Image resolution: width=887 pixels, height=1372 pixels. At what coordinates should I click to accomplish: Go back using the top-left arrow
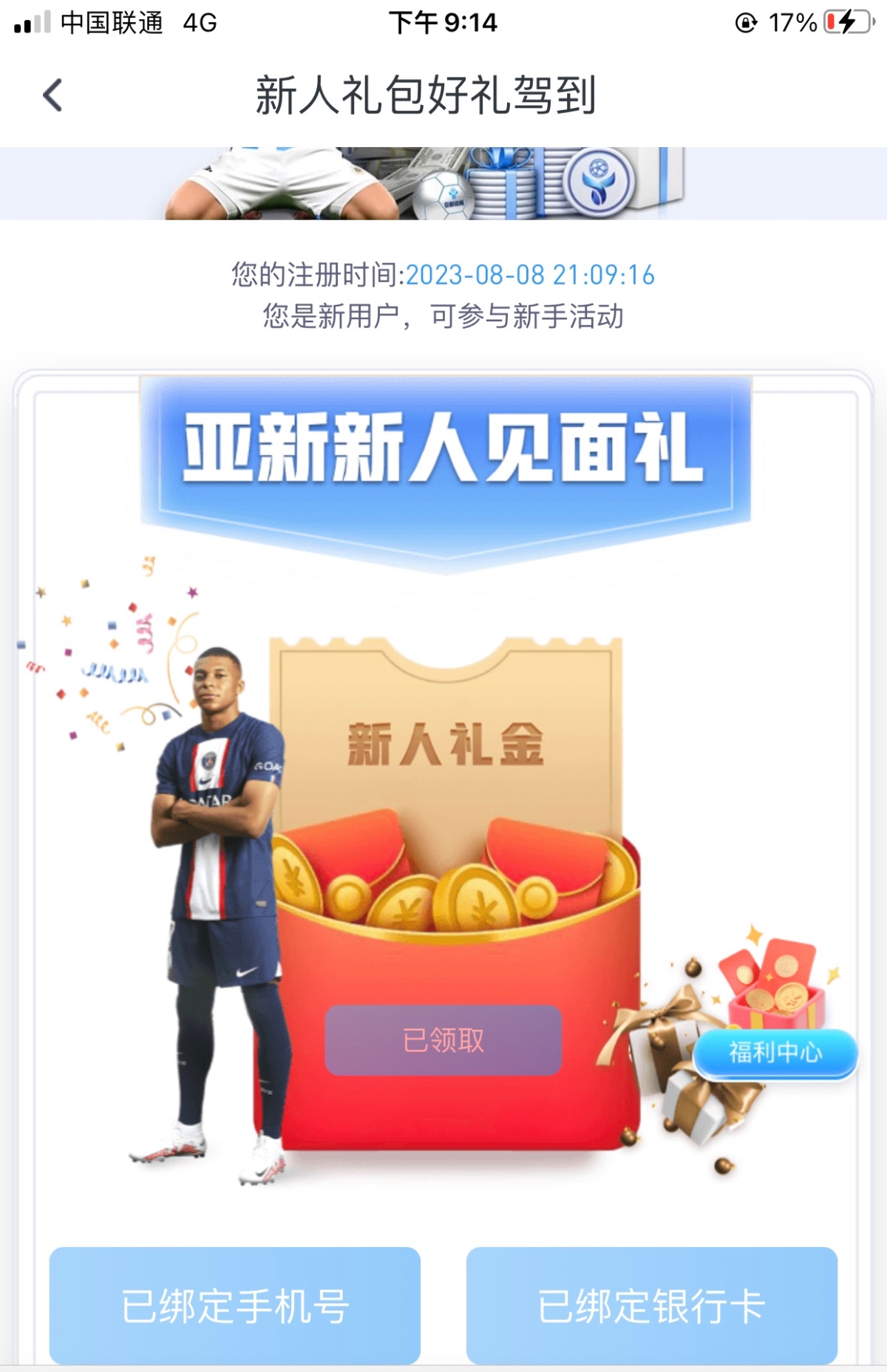[x=52, y=95]
